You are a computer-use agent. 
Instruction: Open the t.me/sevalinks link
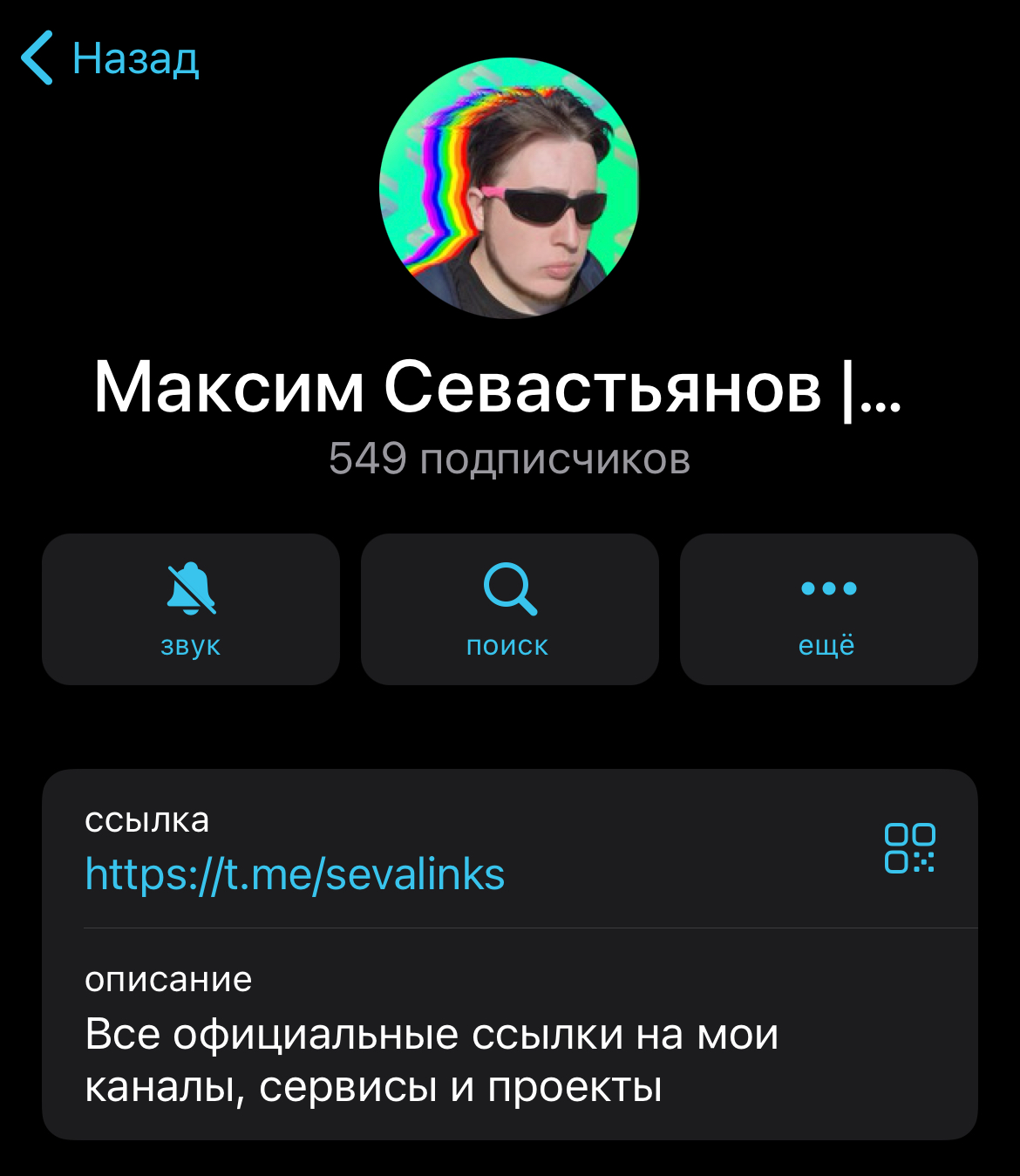(295, 874)
